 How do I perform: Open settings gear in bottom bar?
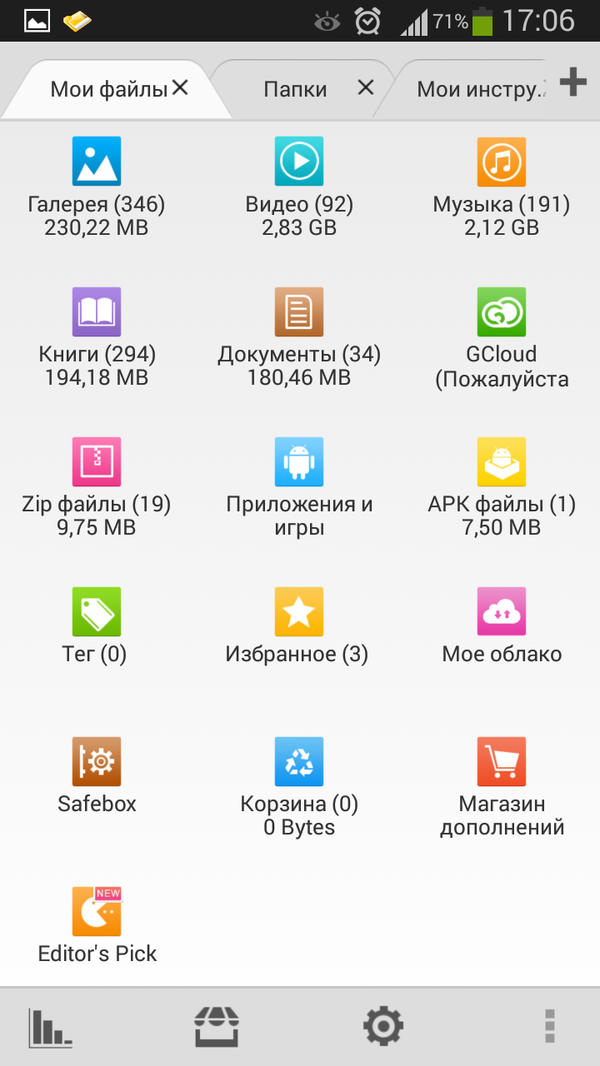tap(383, 1027)
